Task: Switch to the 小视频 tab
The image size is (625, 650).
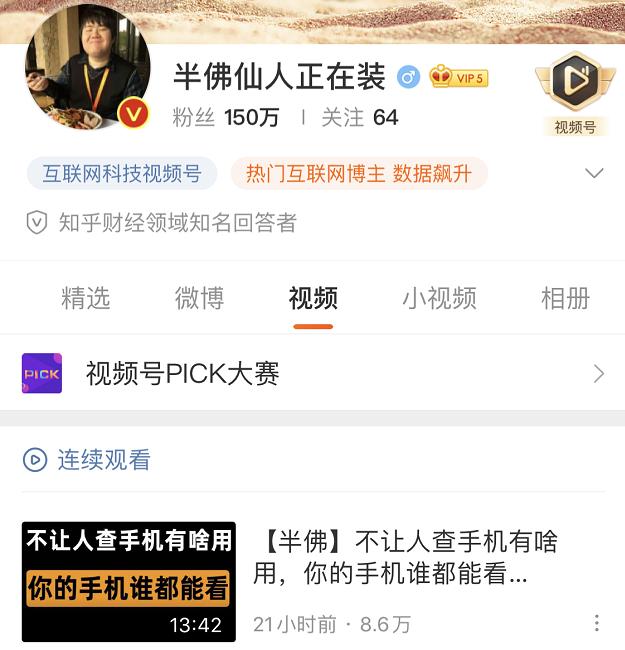Action: coord(439,298)
